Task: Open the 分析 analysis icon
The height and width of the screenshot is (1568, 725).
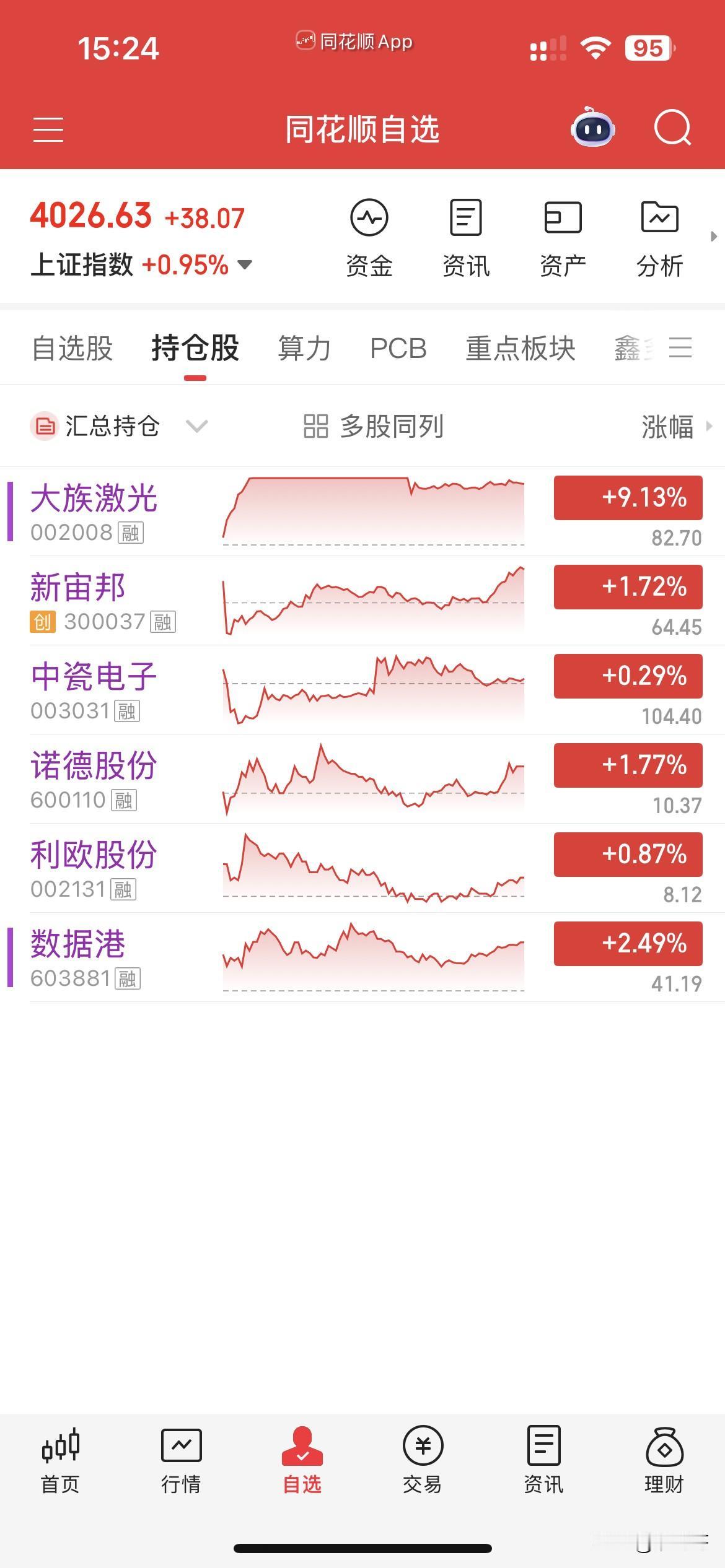Action: (659, 235)
